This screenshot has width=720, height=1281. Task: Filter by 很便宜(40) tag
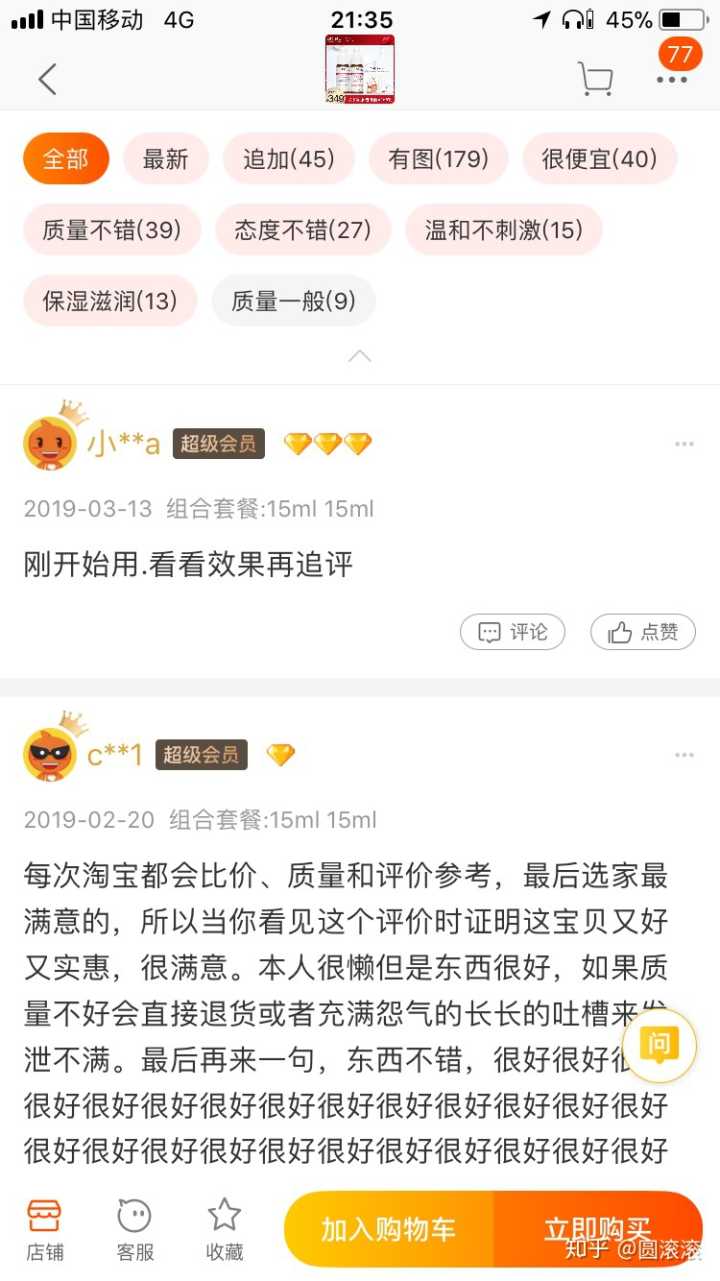599,158
